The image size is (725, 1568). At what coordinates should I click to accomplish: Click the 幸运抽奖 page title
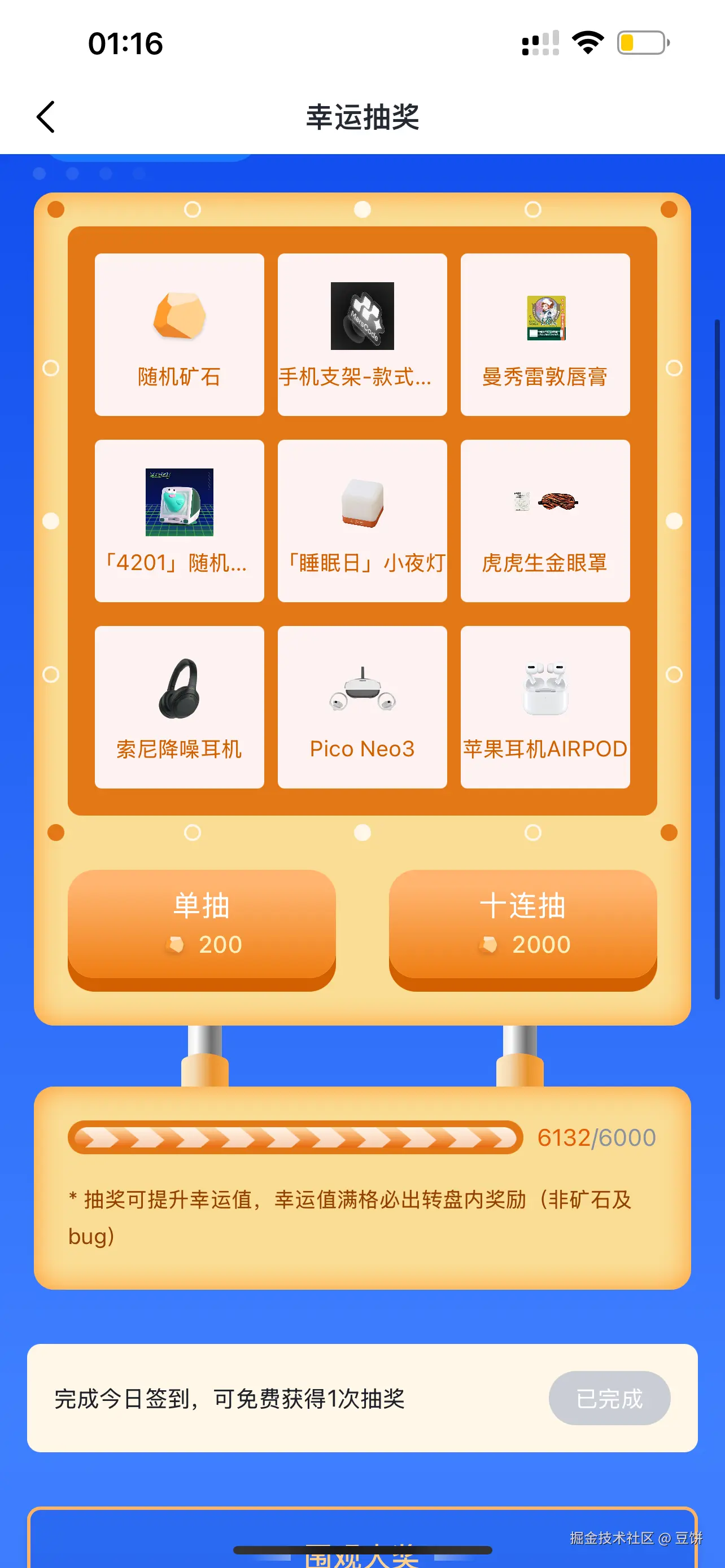[362, 117]
